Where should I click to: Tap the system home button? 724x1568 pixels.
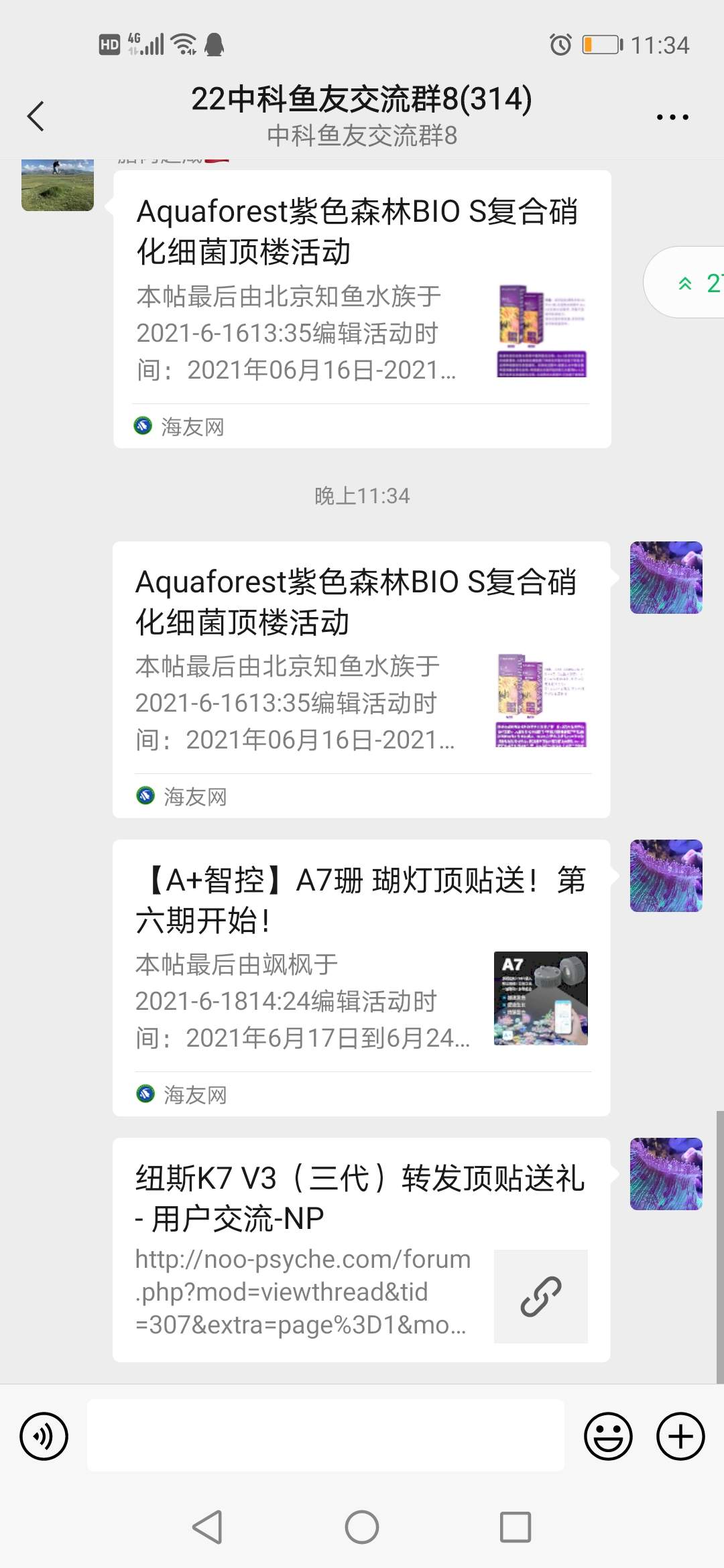pyautogui.click(x=362, y=1527)
